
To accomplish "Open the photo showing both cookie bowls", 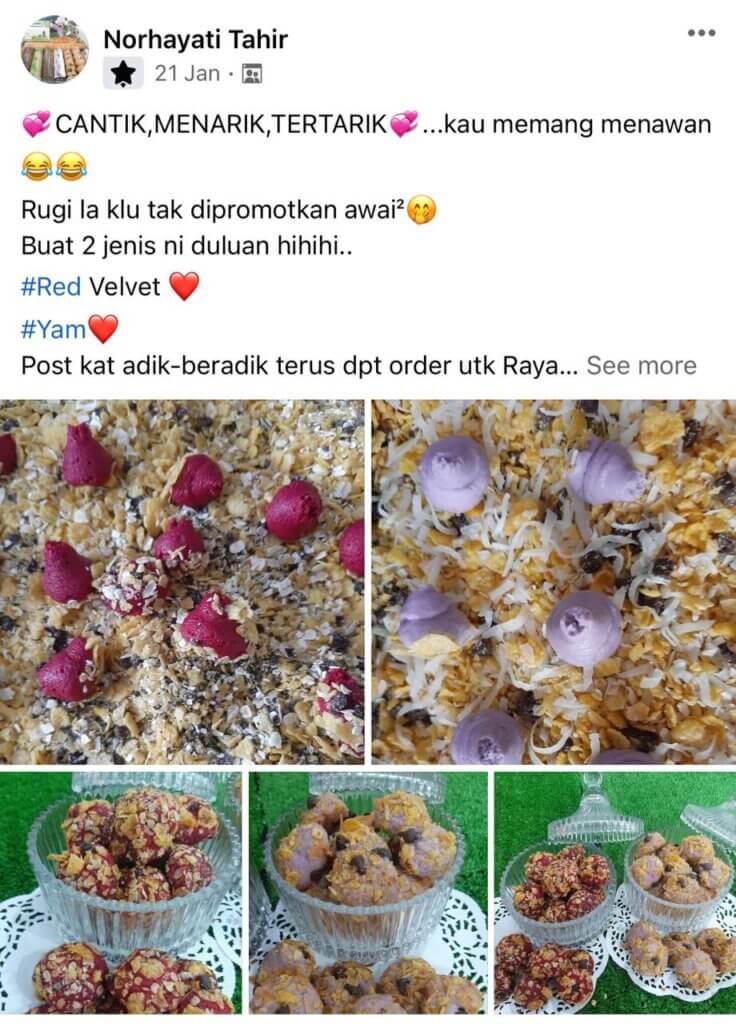I will point(614,892).
